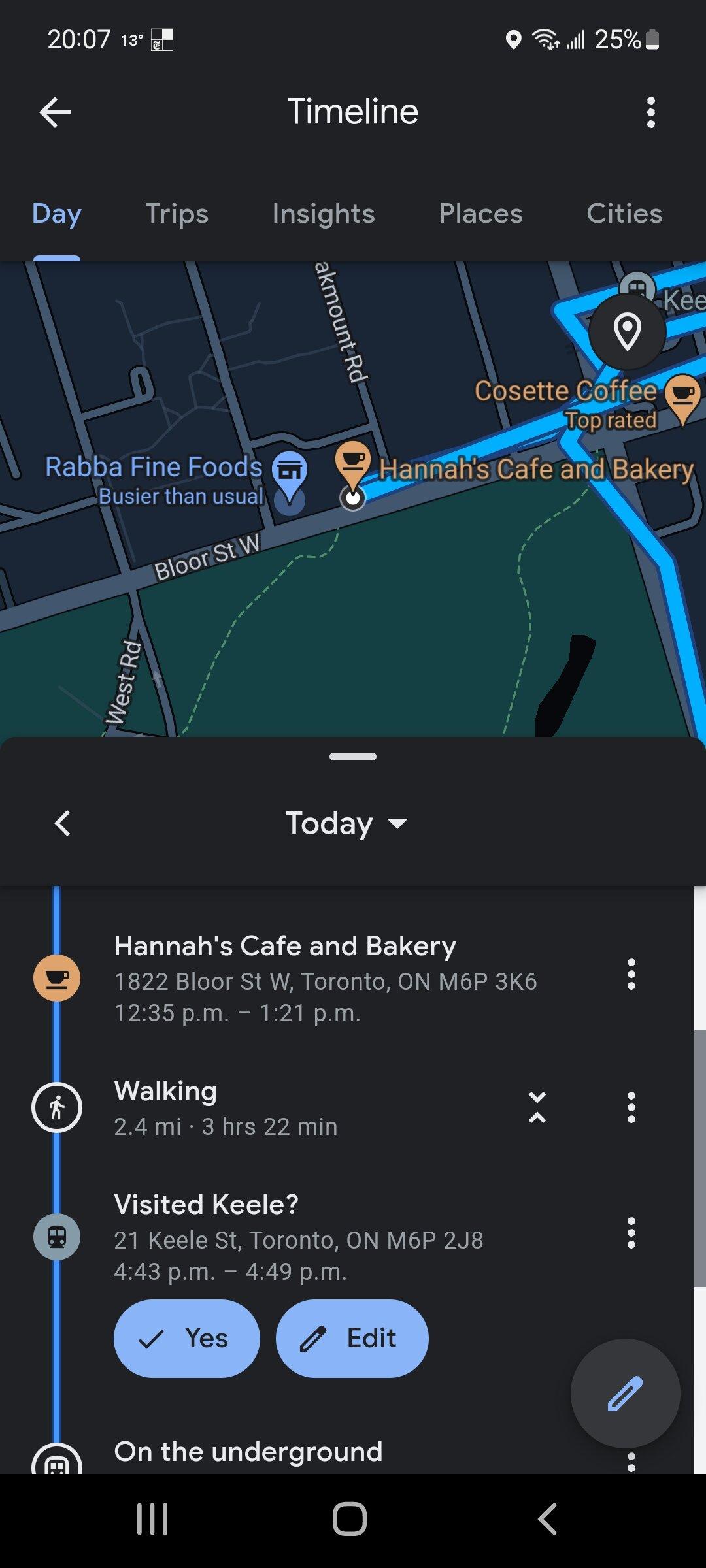706x1568 pixels.
Task: Tap the bottom sheet drag handle
Action: pyautogui.click(x=352, y=756)
